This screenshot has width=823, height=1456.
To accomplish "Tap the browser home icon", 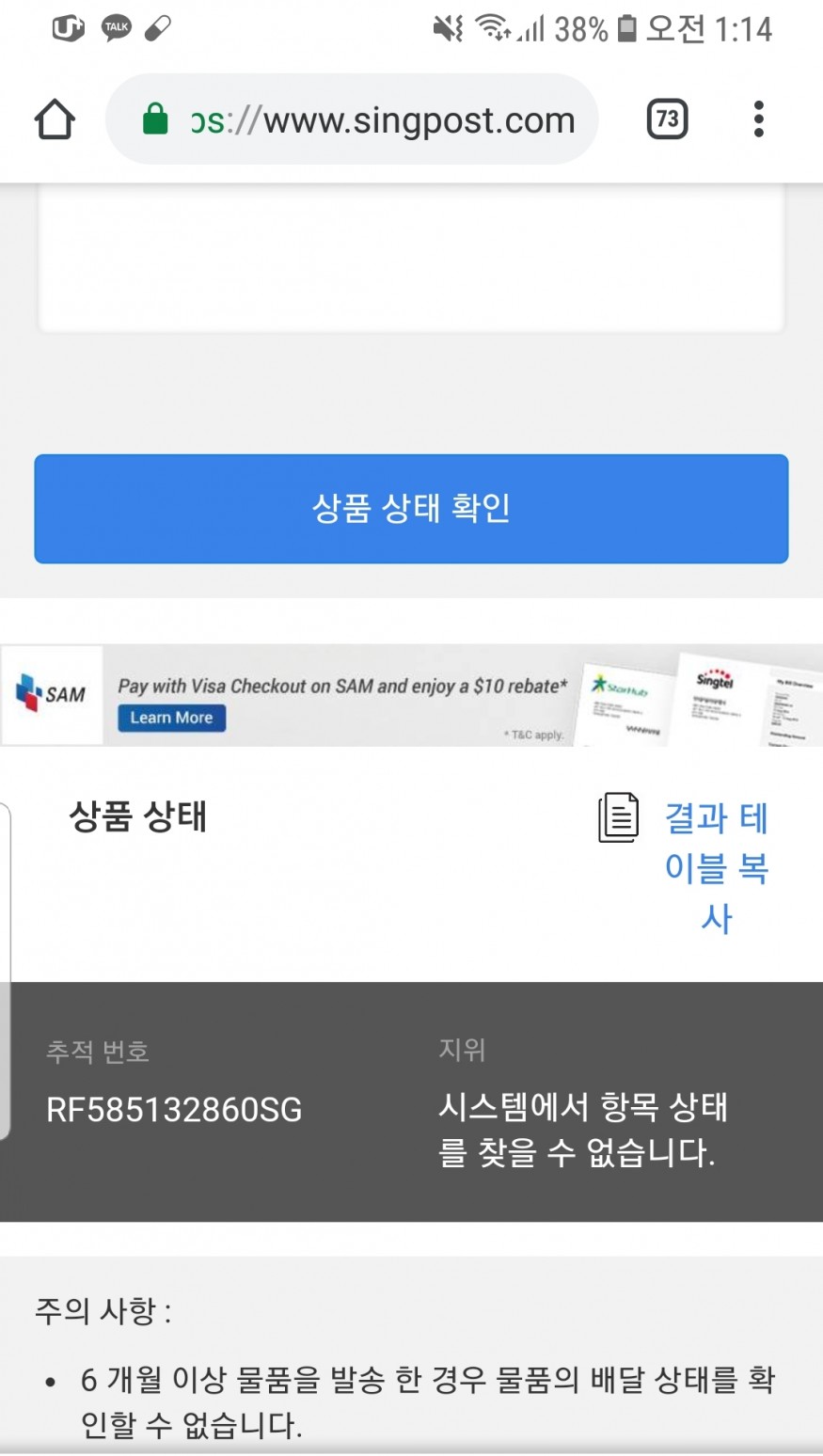I will pyautogui.click(x=55, y=119).
